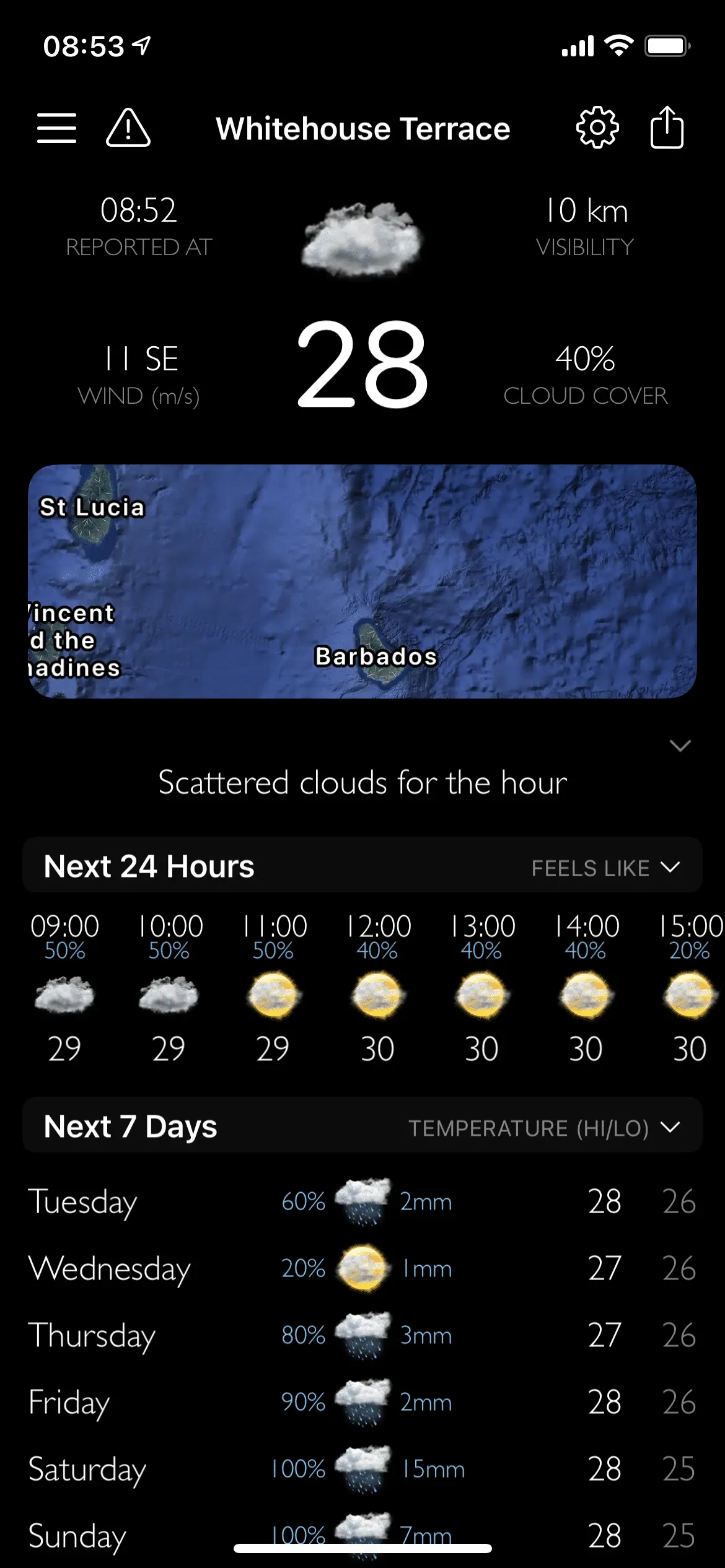Open Wednesday's forecast details
The height and width of the screenshot is (1568, 725).
point(362,1268)
